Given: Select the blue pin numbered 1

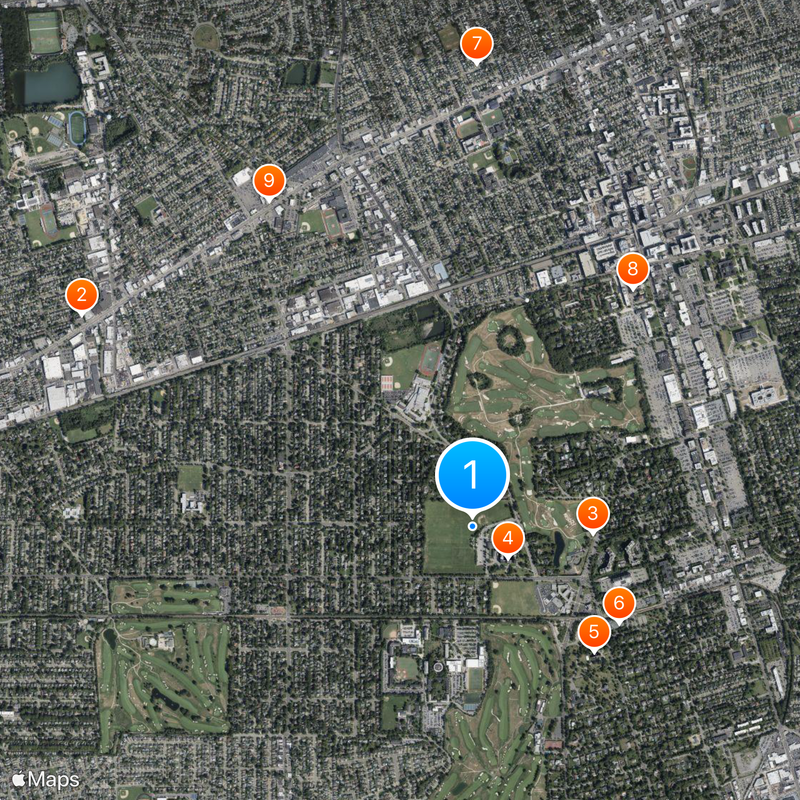Looking at the screenshot, I should (x=473, y=474).
